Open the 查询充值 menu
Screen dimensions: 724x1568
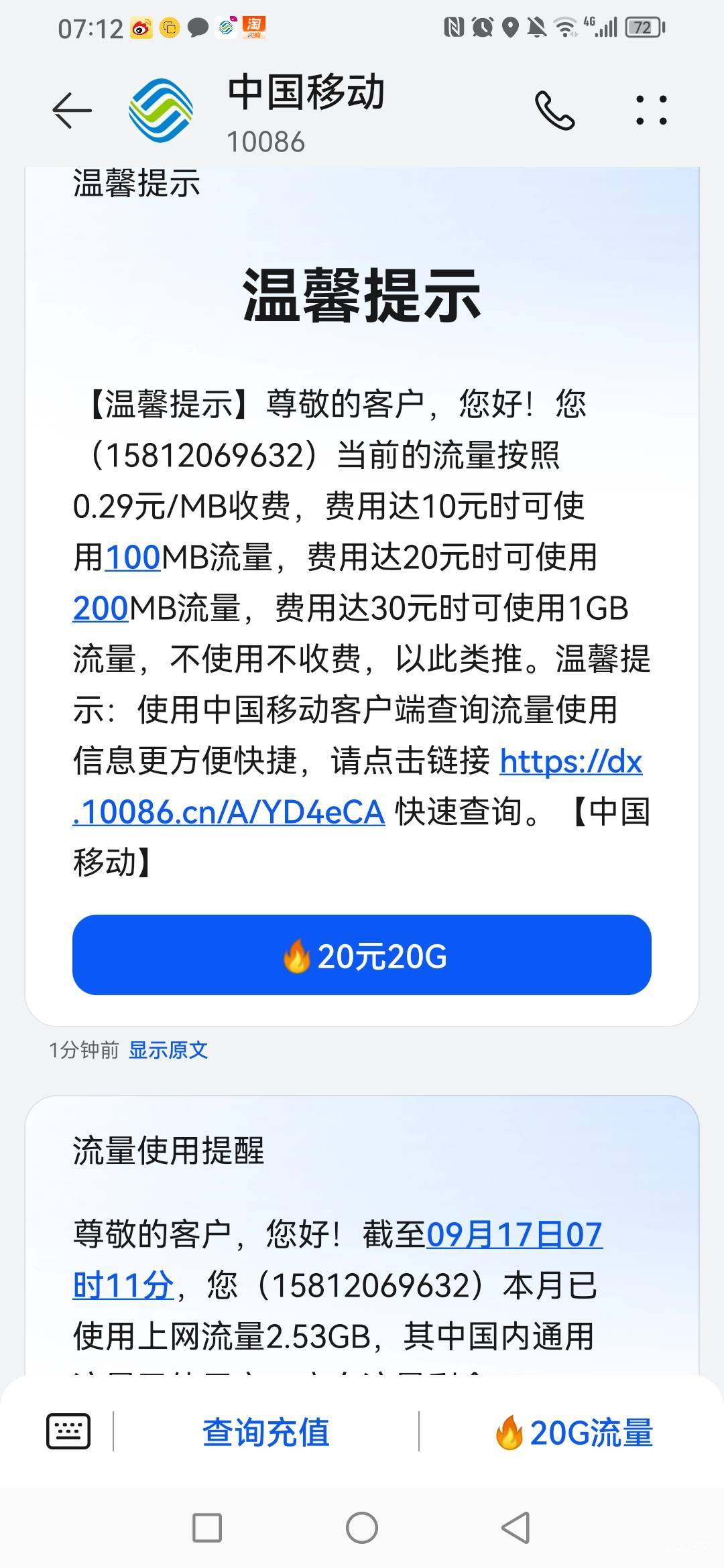pos(266,1433)
